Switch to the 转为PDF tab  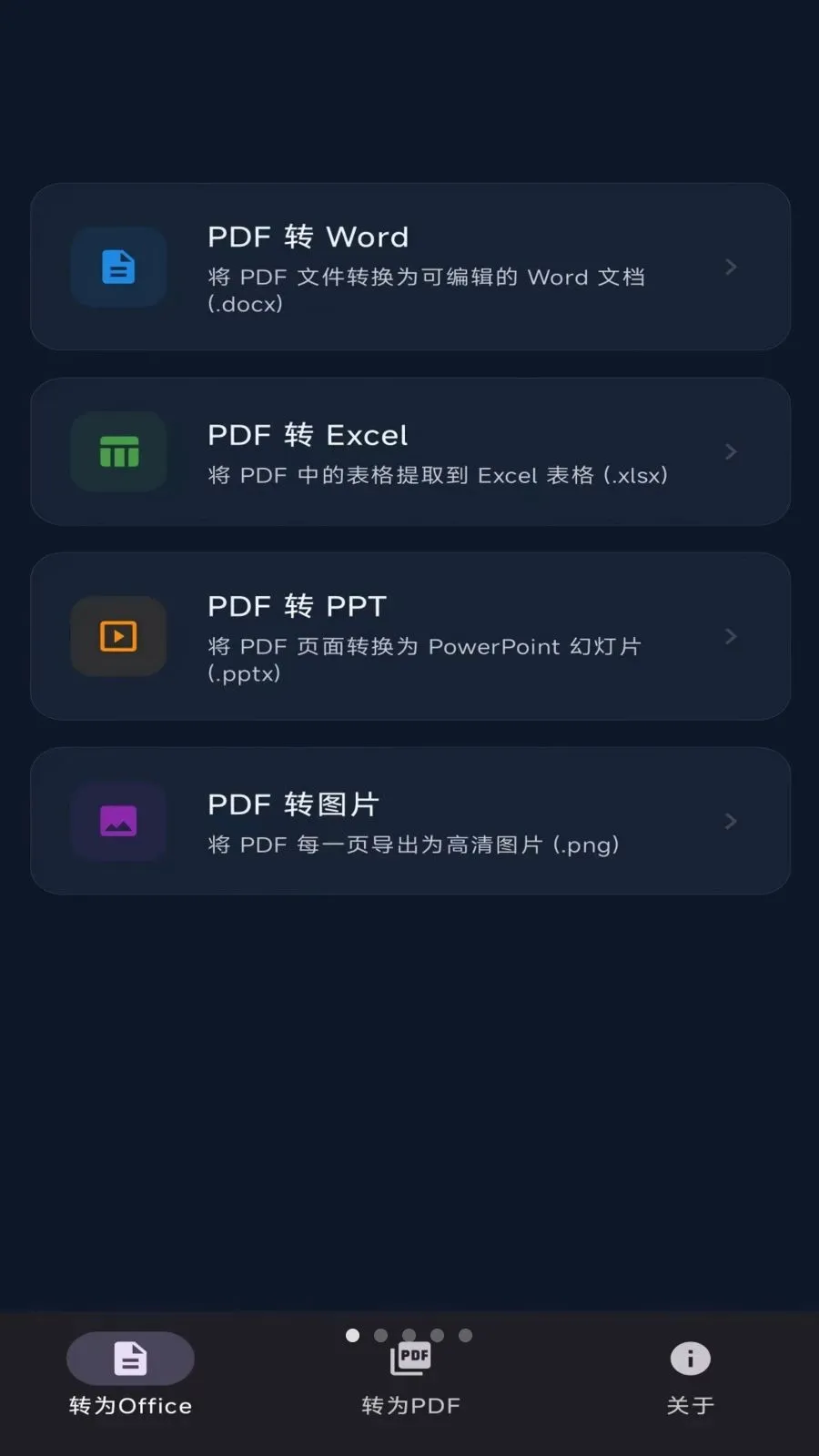(x=410, y=1378)
